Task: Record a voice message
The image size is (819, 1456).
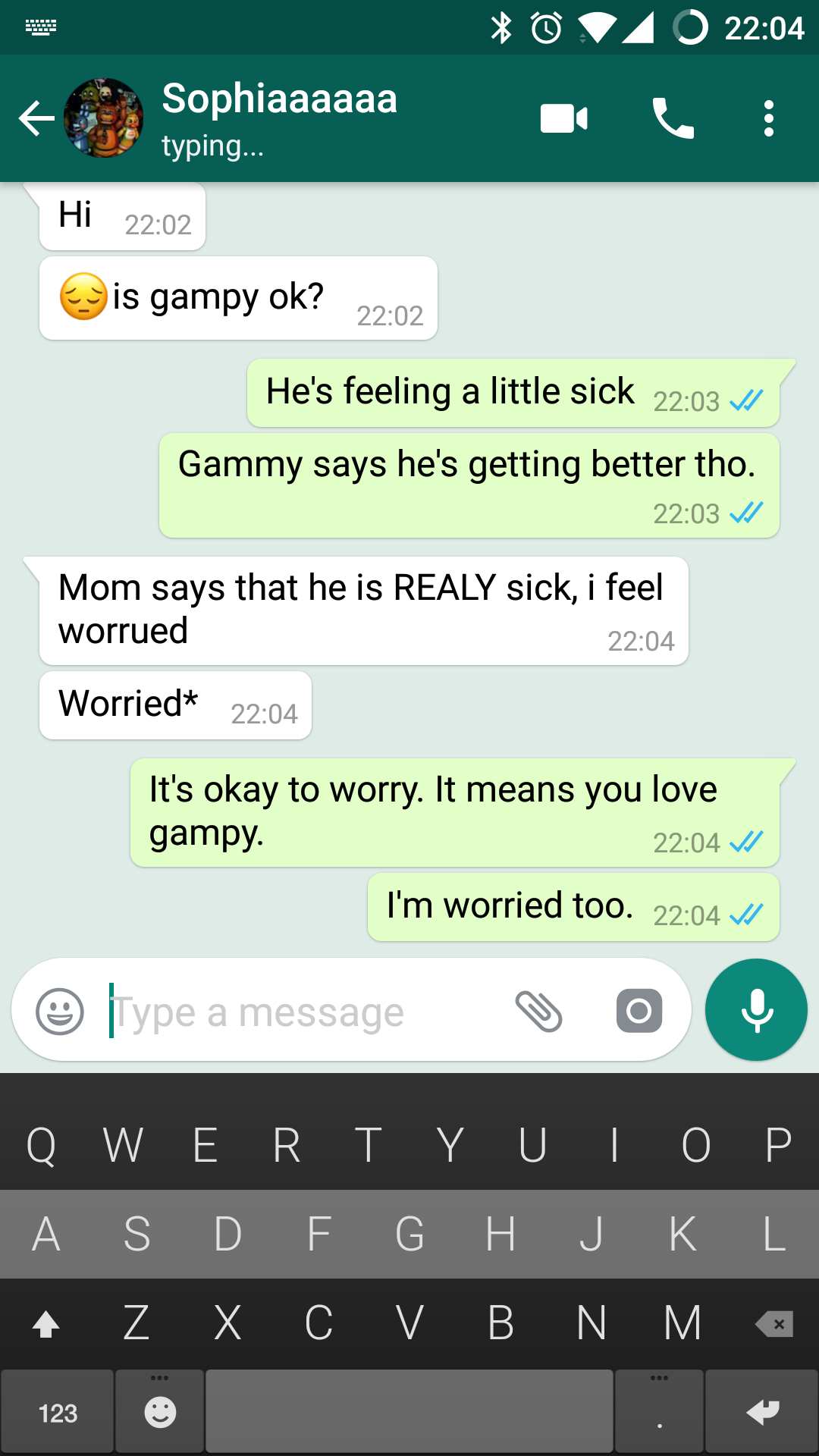Action: click(756, 1009)
